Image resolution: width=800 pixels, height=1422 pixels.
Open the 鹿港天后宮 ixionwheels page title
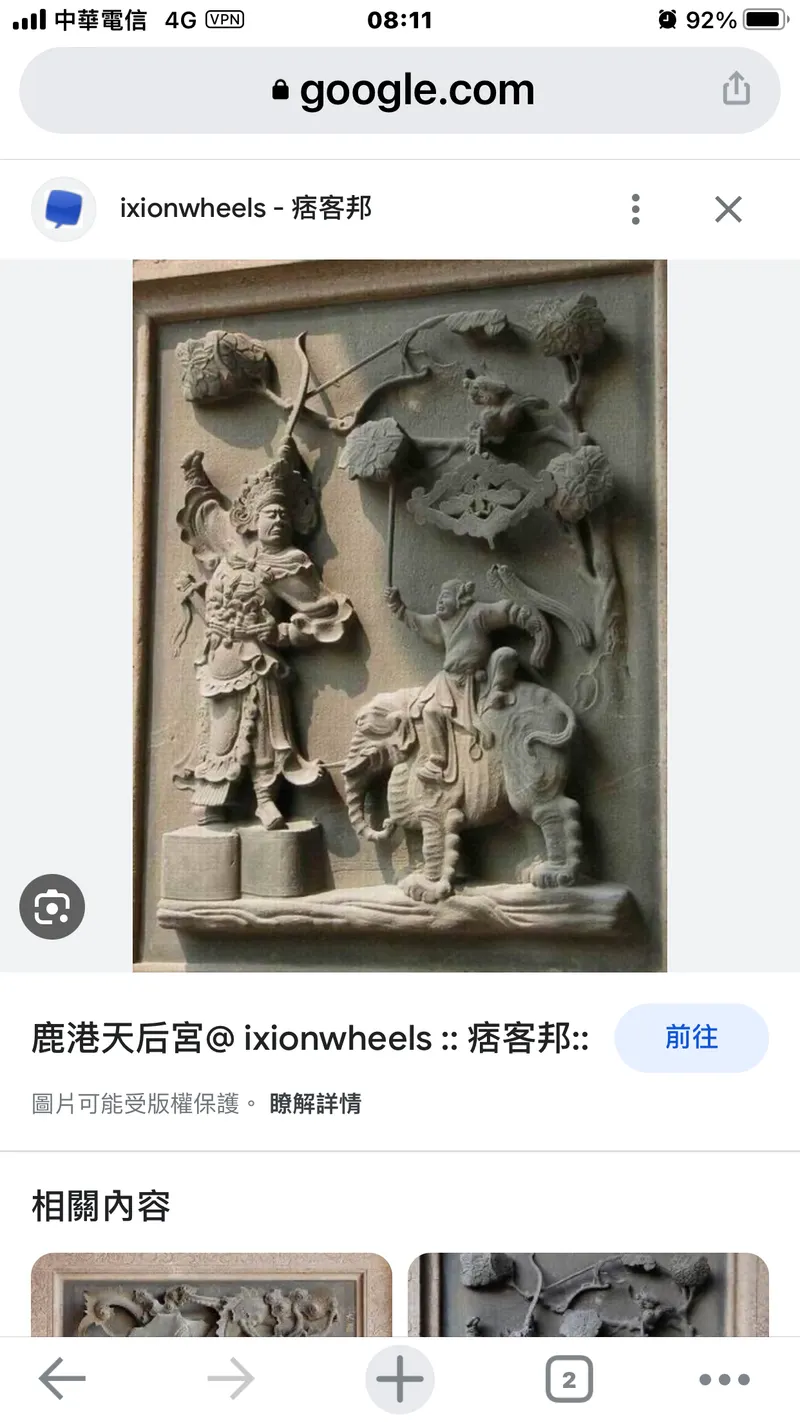pyautogui.click(x=310, y=1039)
